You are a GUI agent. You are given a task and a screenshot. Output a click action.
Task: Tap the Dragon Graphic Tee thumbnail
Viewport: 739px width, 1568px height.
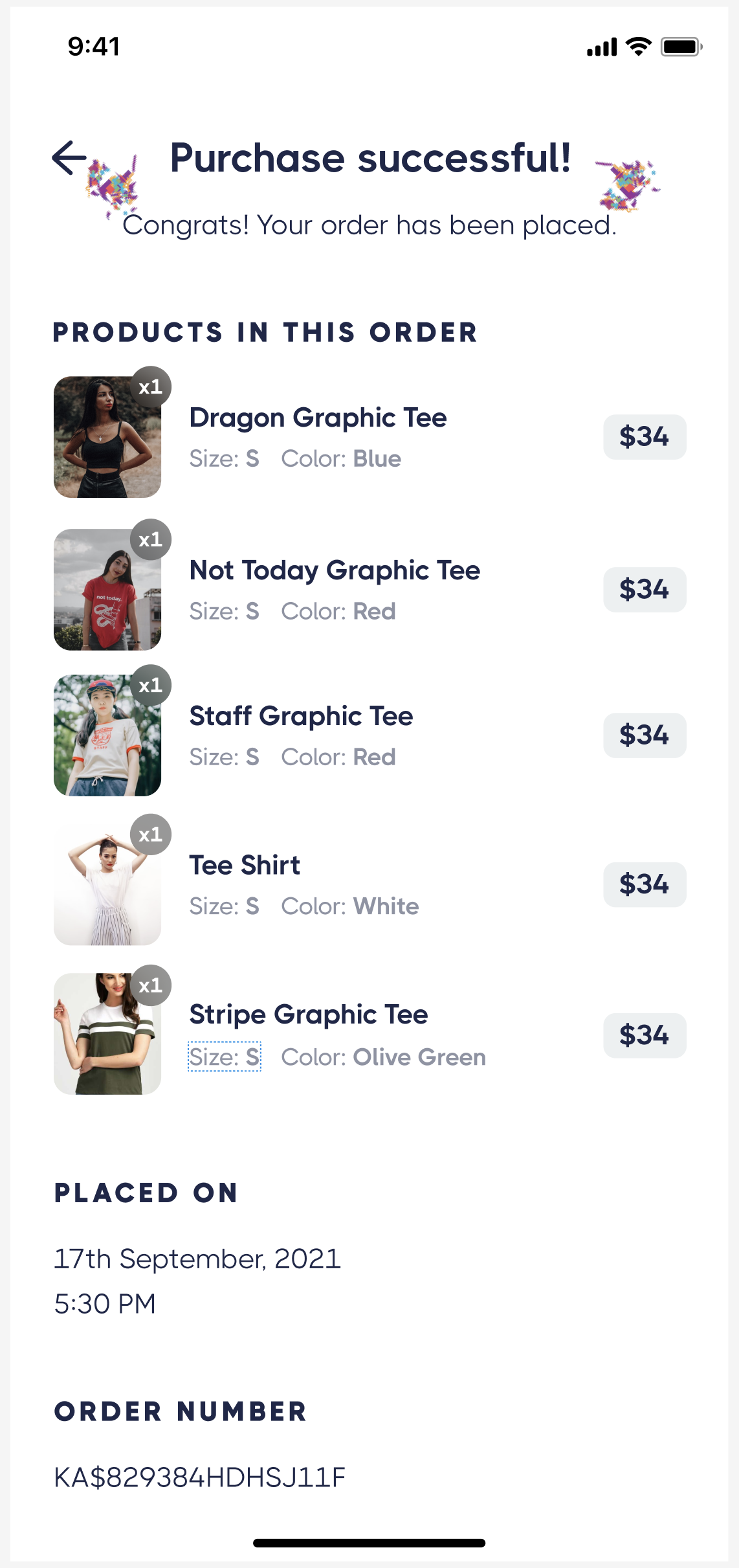click(x=107, y=437)
